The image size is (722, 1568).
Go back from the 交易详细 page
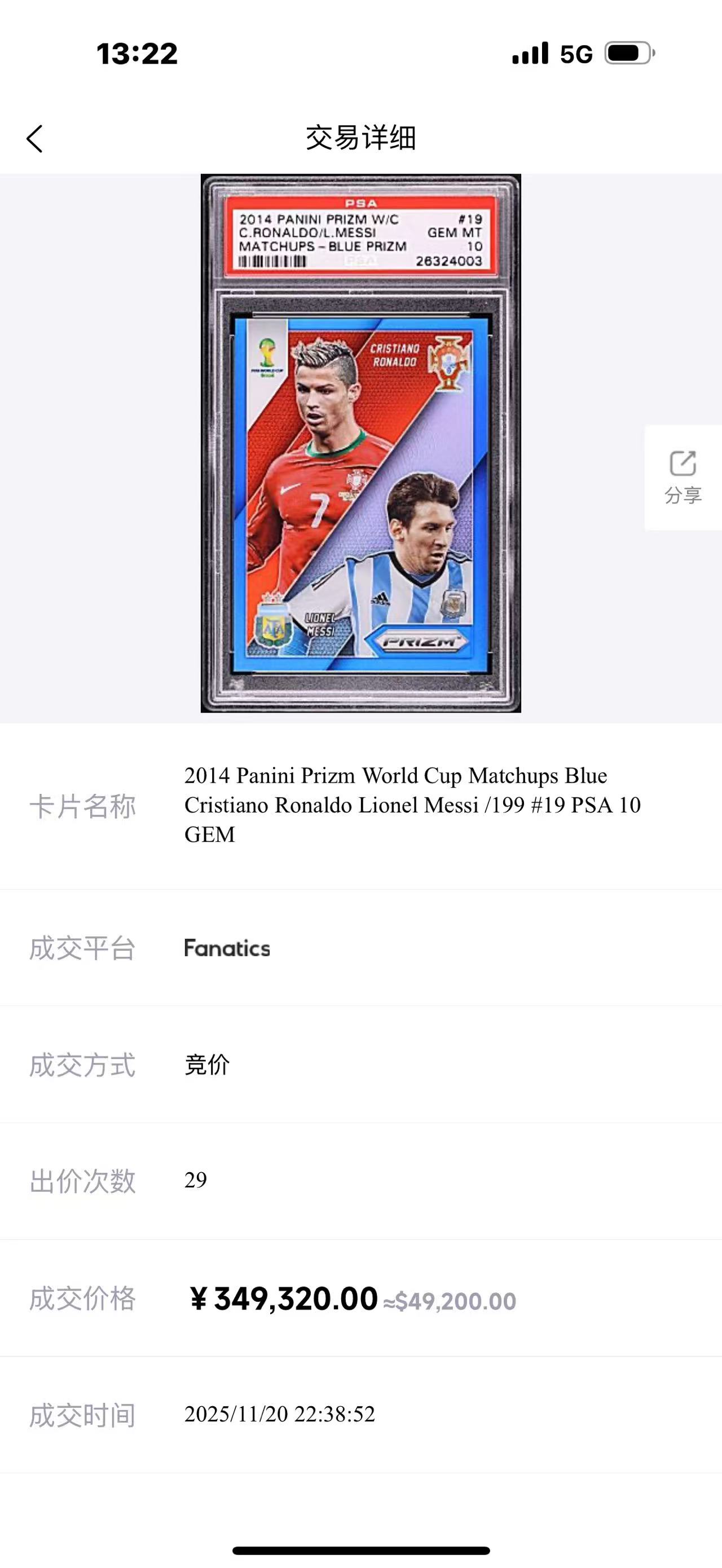[x=35, y=139]
